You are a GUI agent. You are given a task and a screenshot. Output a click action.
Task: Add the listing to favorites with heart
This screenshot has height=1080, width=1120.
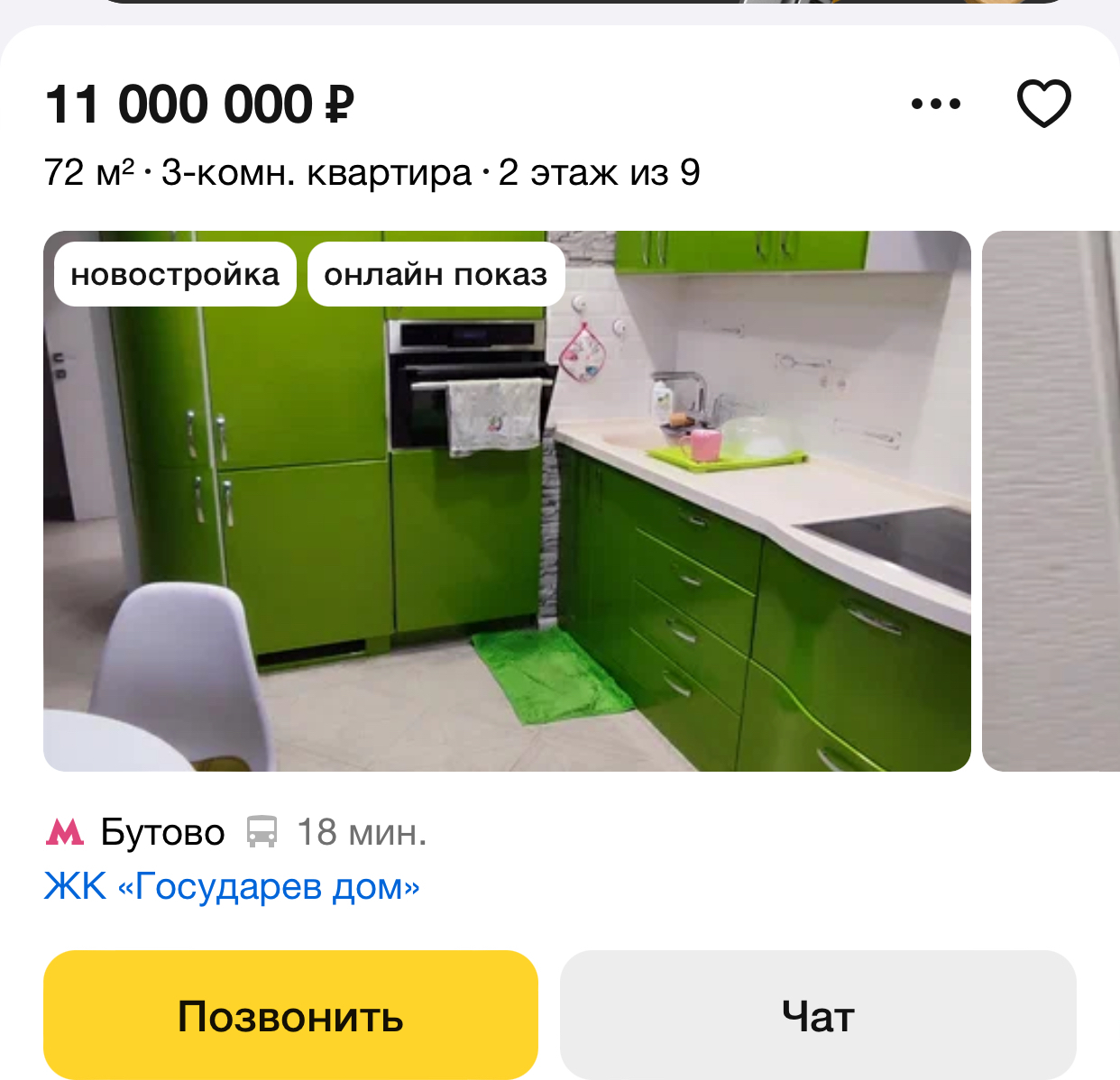(x=1043, y=103)
